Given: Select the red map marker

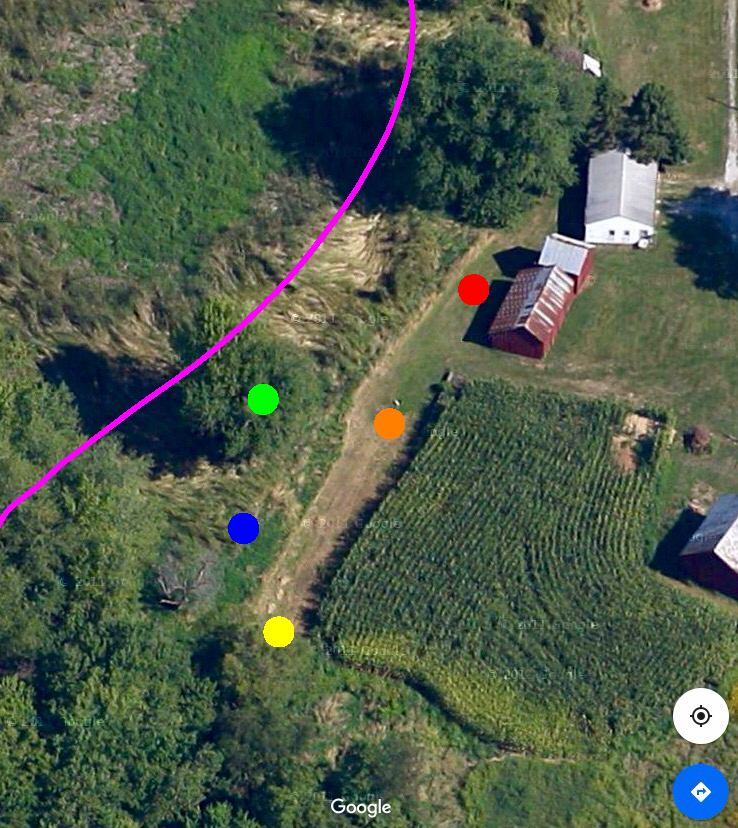Looking at the screenshot, I should [473, 290].
